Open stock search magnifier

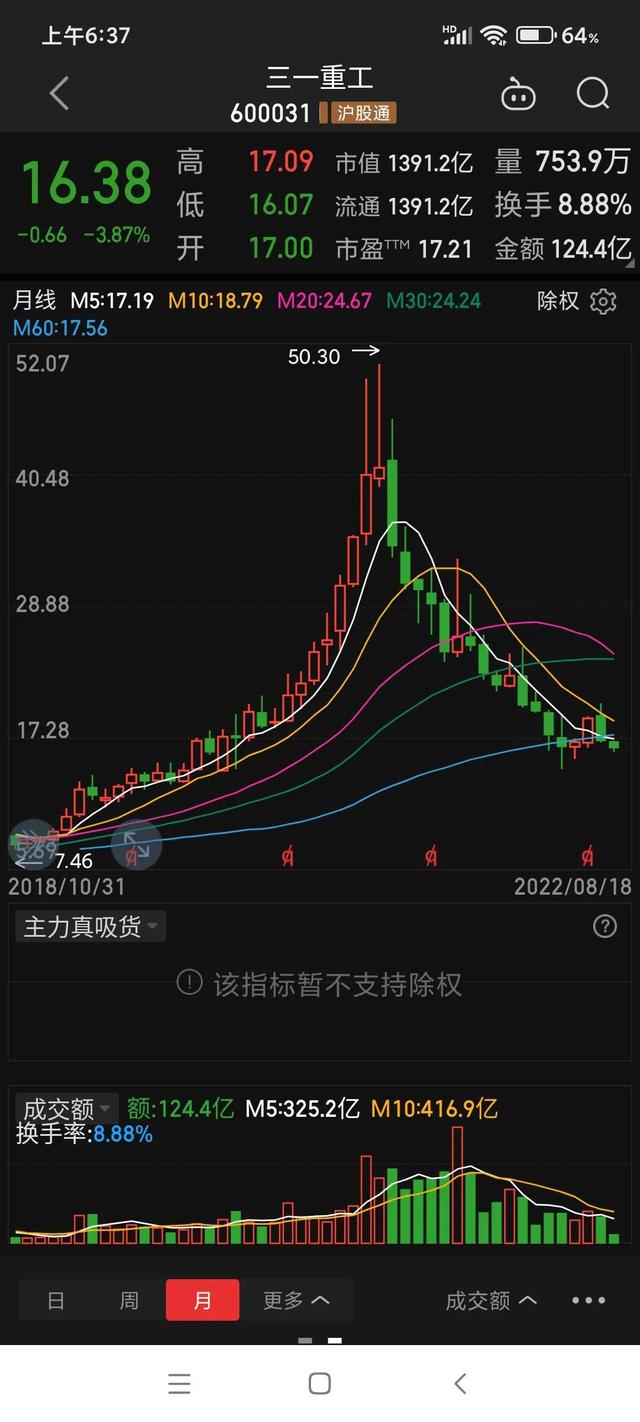coord(593,94)
